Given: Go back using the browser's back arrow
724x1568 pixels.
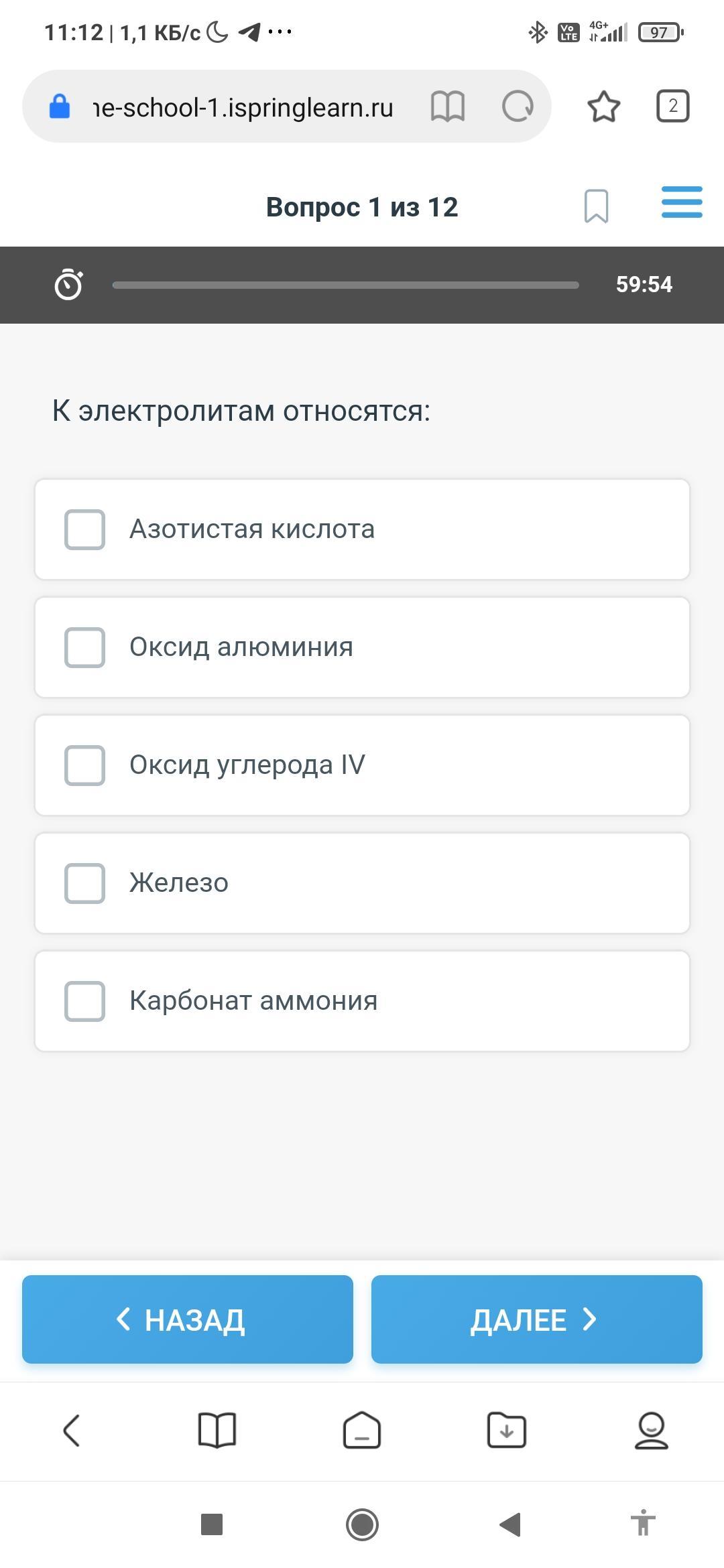Looking at the screenshot, I should coord(72,1431).
